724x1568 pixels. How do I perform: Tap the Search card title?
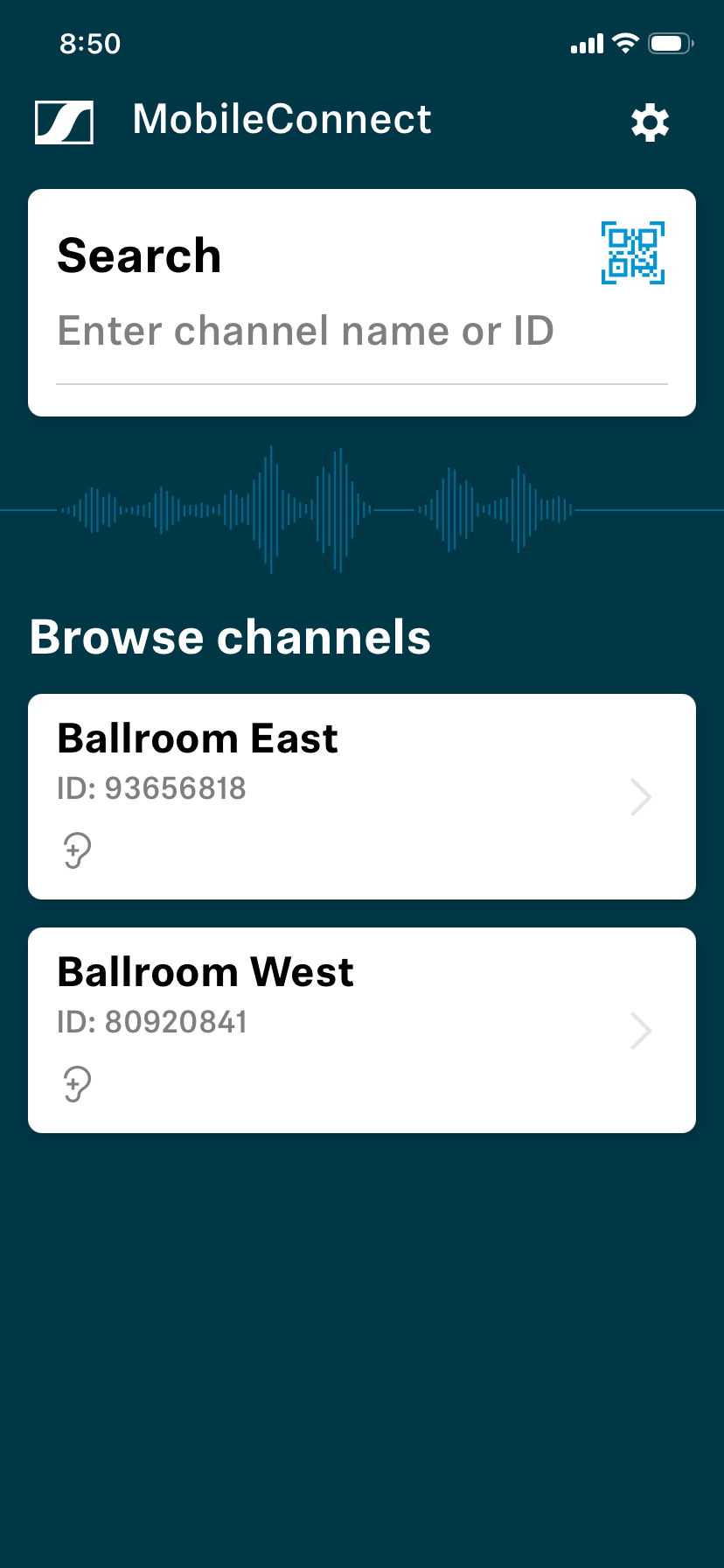(138, 255)
